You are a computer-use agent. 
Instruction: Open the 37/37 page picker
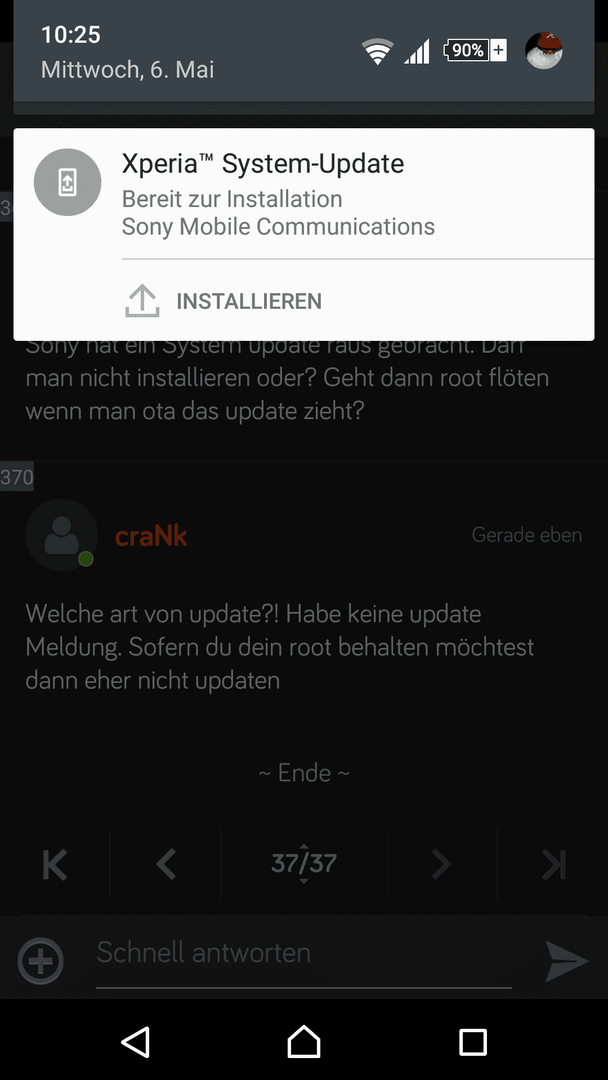click(303, 863)
